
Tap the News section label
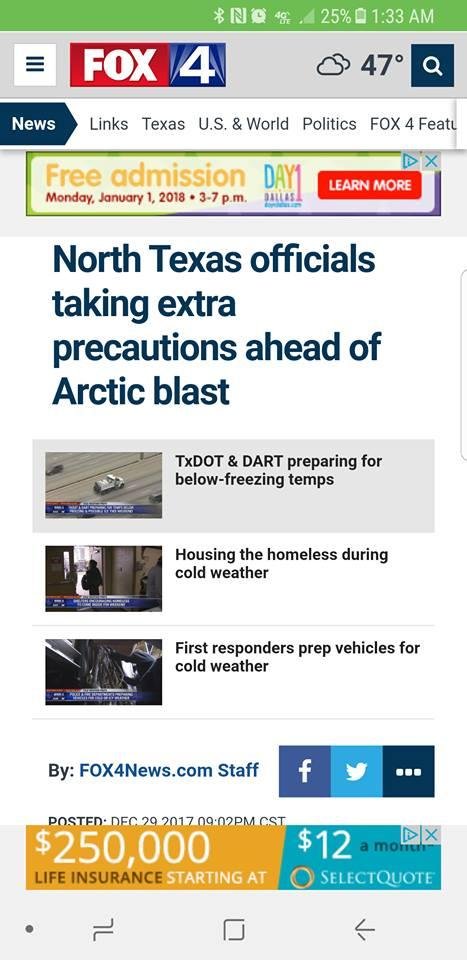pos(34,124)
